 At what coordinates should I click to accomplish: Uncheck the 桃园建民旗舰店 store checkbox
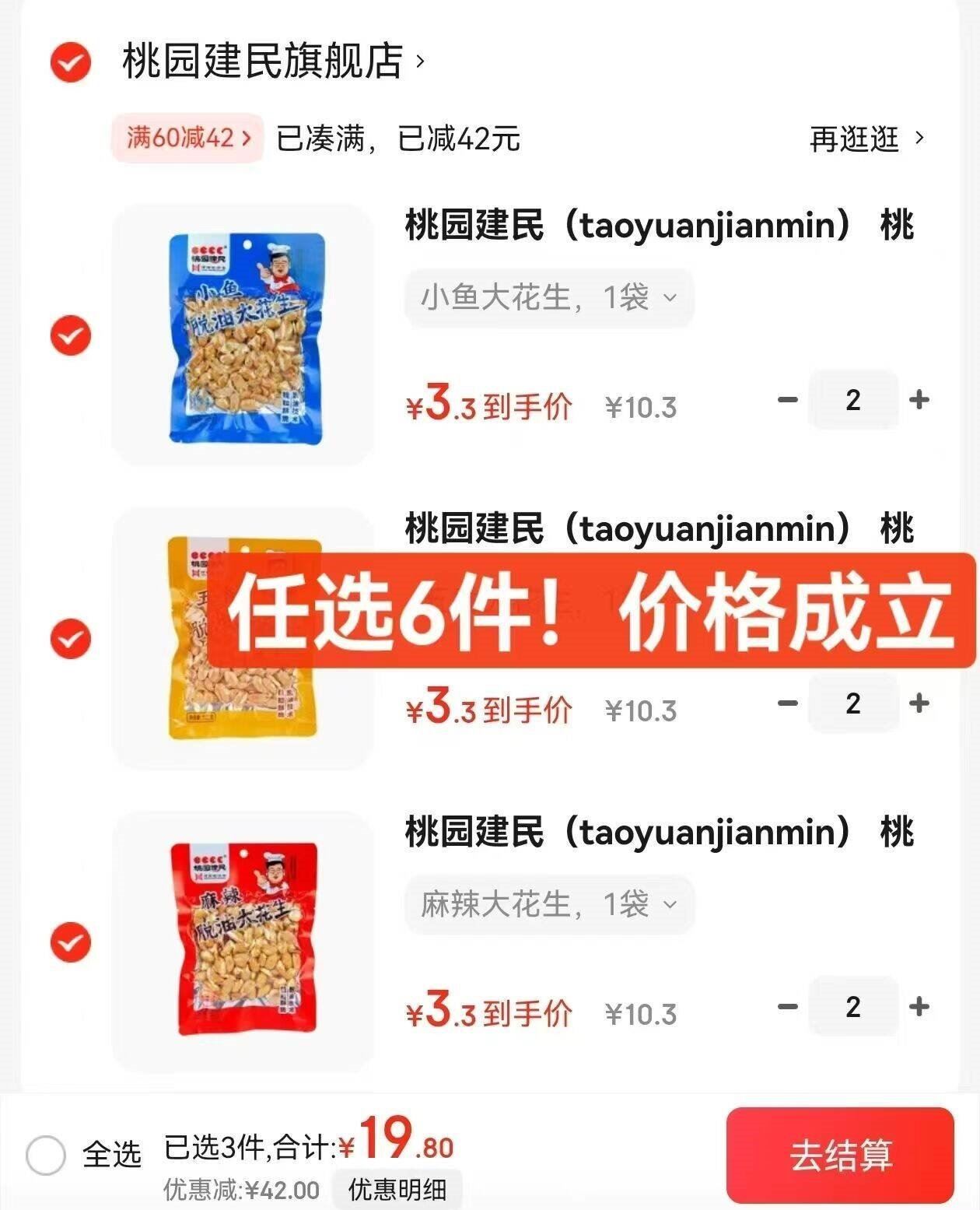pyautogui.click(x=71, y=62)
